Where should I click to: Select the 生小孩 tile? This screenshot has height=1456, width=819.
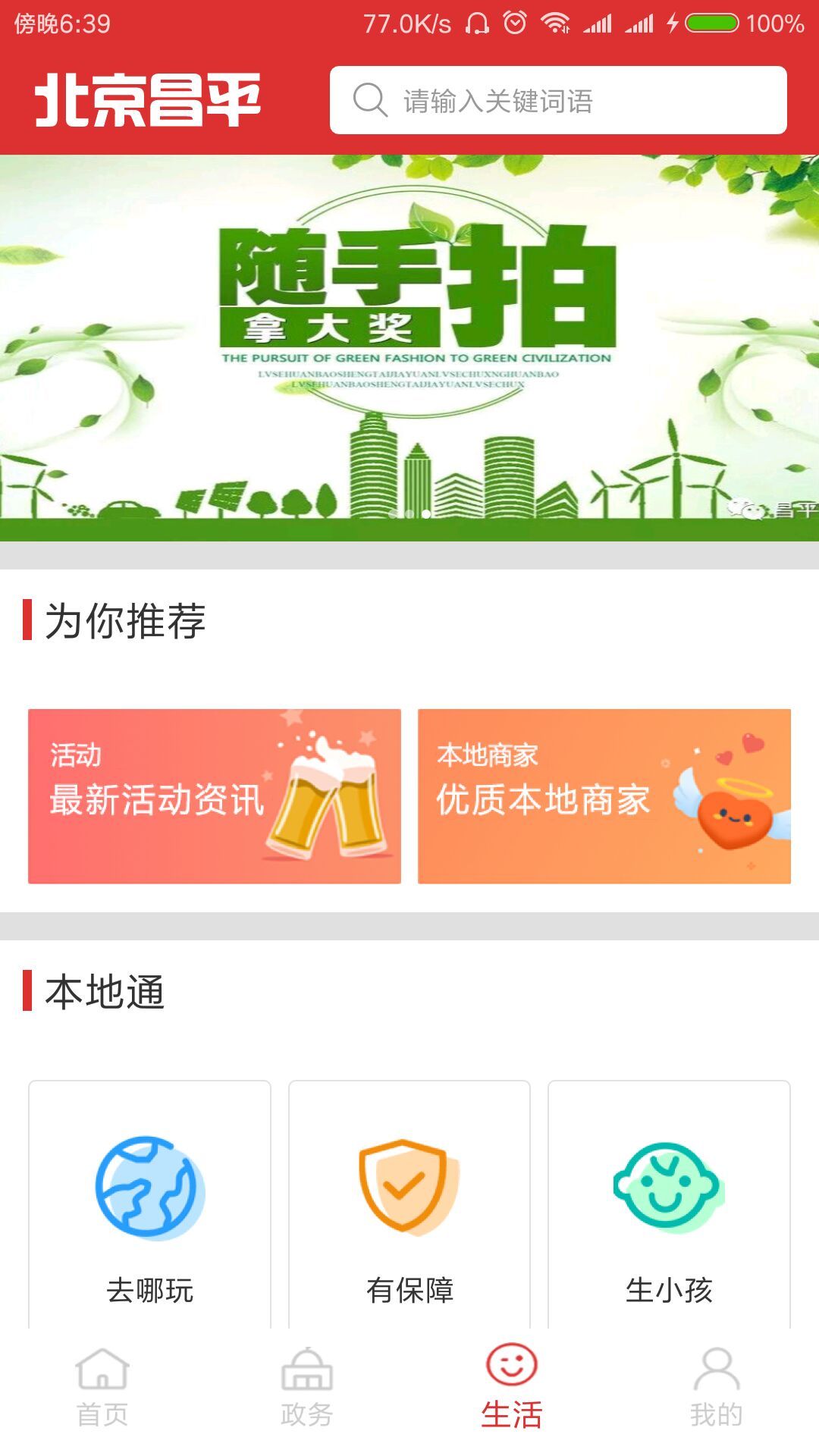(x=669, y=1206)
